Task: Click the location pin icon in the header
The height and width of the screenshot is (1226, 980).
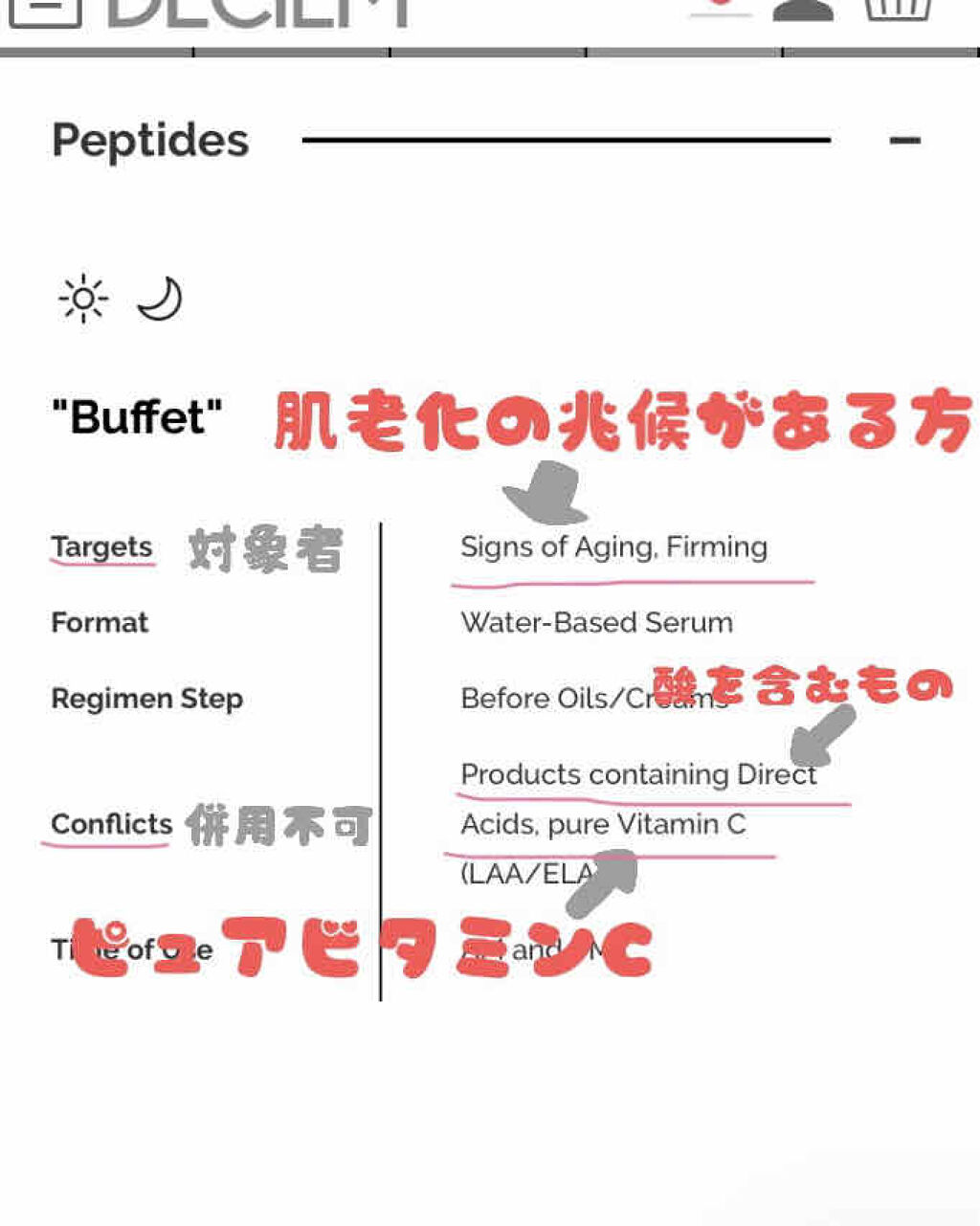Action: click(723, 10)
